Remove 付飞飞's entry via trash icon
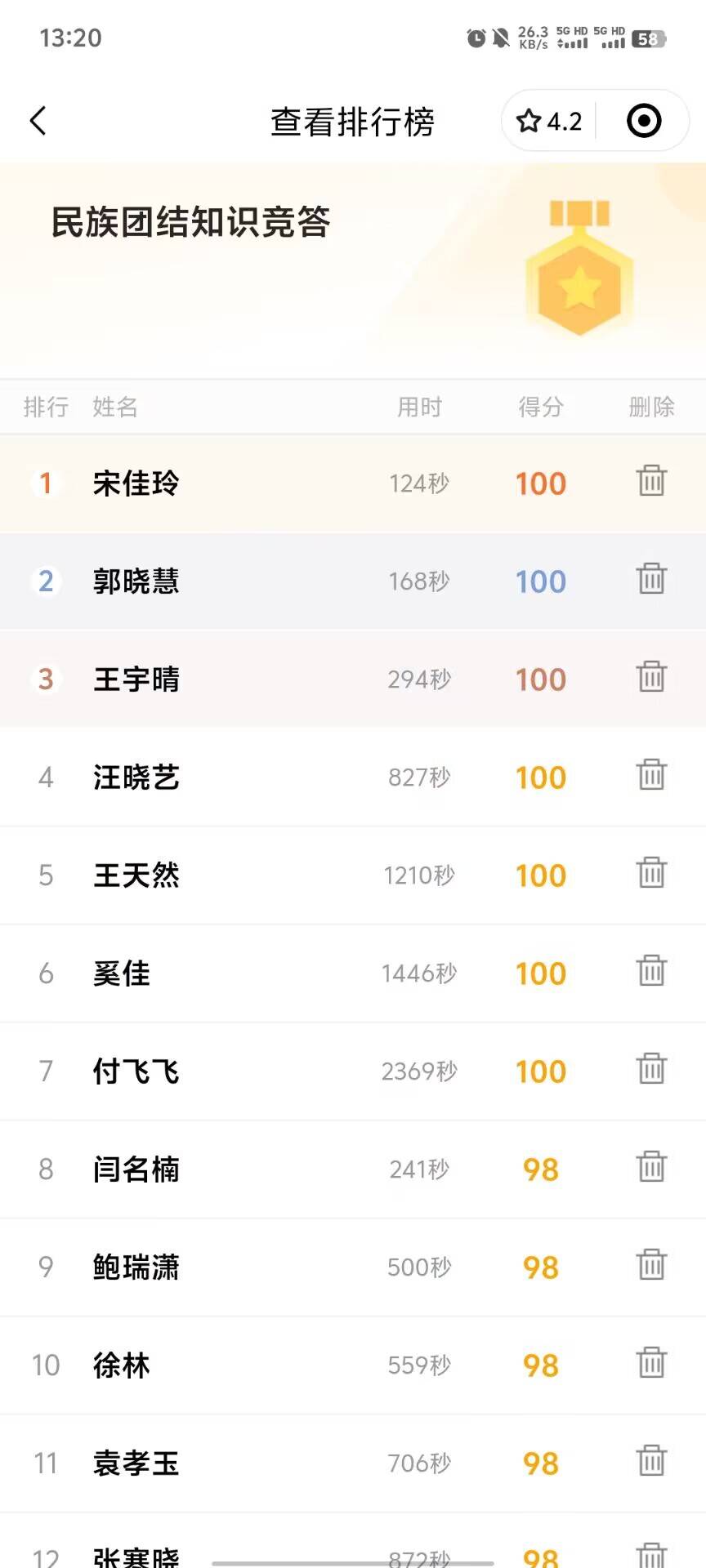Screen dimensions: 706x1568 point(651,1070)
